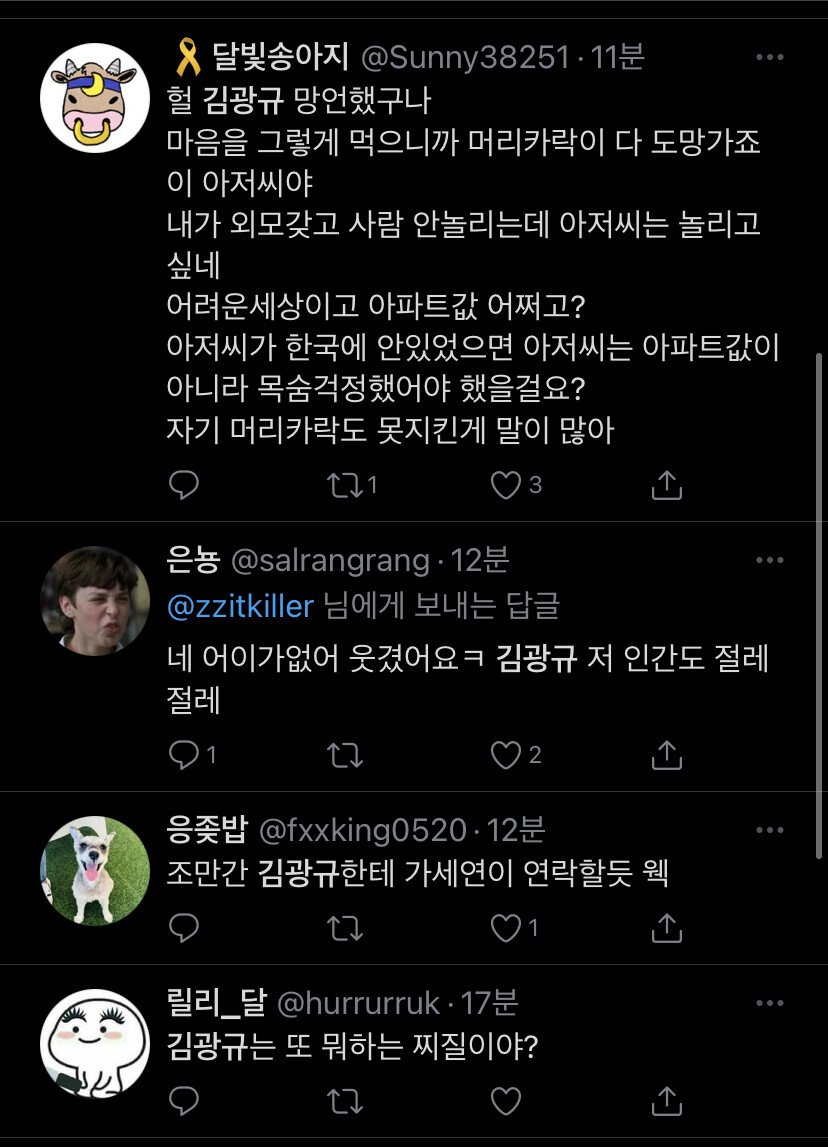Reply to 은뇽's tweet

184,756
